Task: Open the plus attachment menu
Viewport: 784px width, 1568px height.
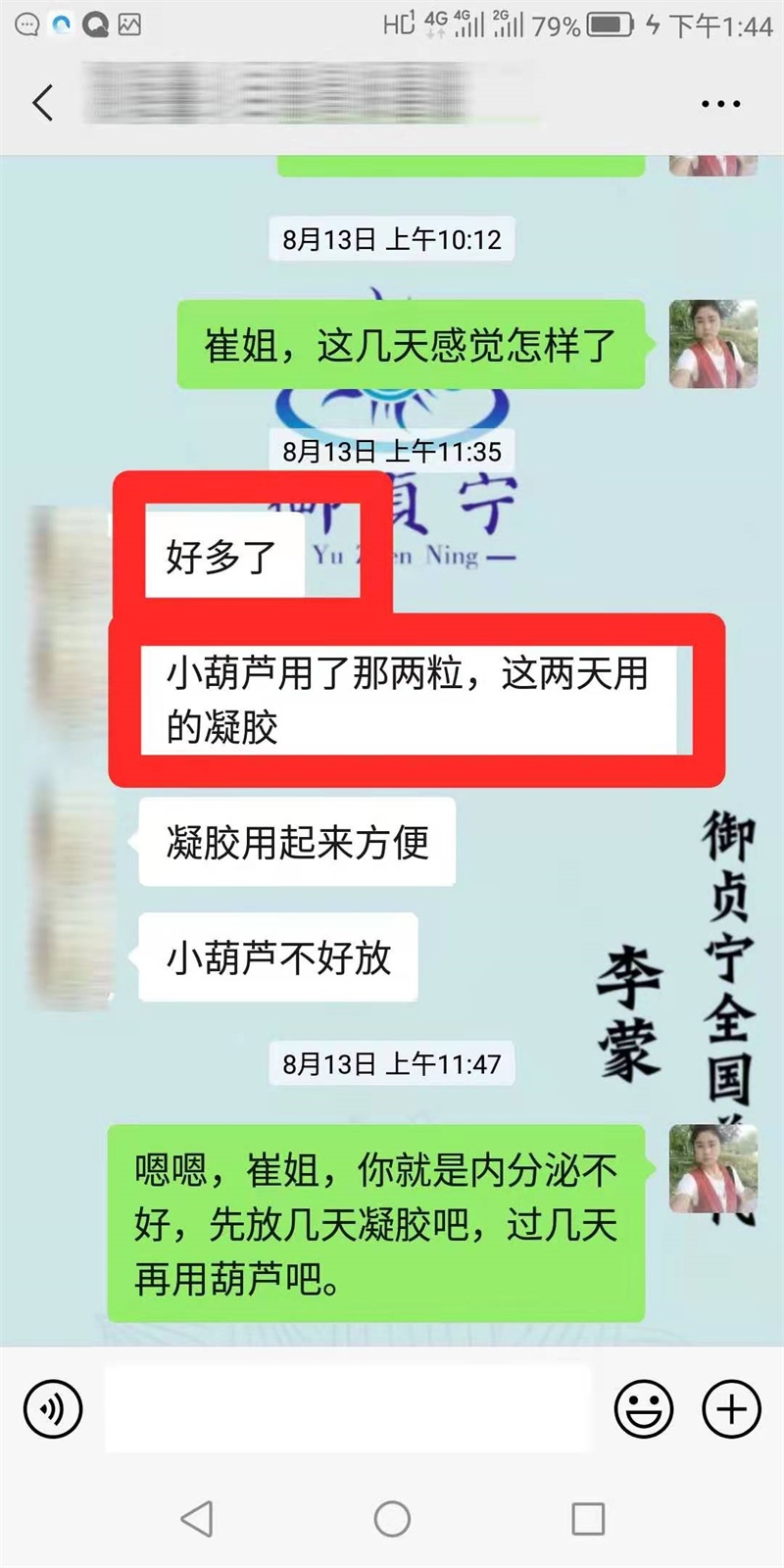Action: (x=731, y=1409)
